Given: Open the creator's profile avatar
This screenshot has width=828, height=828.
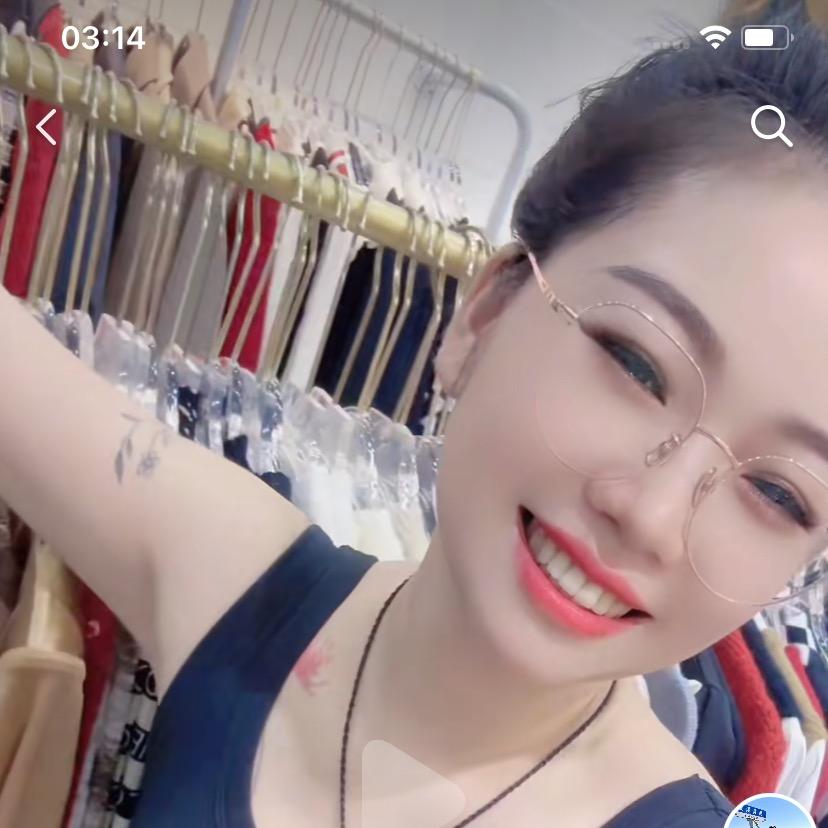Looking at the screenshot, I should [x=768, y=814].
